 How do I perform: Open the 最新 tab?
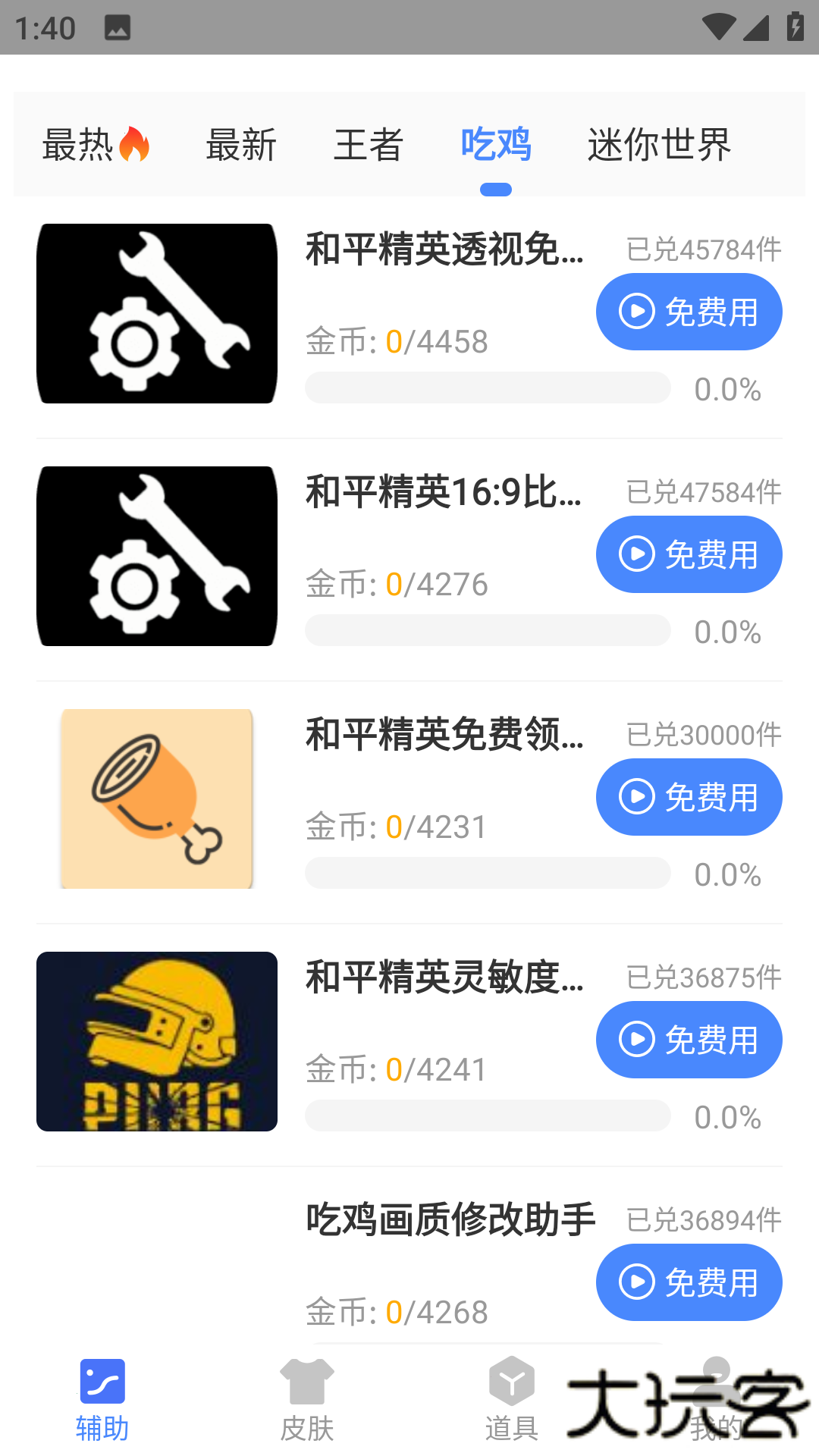pos(240,145)
